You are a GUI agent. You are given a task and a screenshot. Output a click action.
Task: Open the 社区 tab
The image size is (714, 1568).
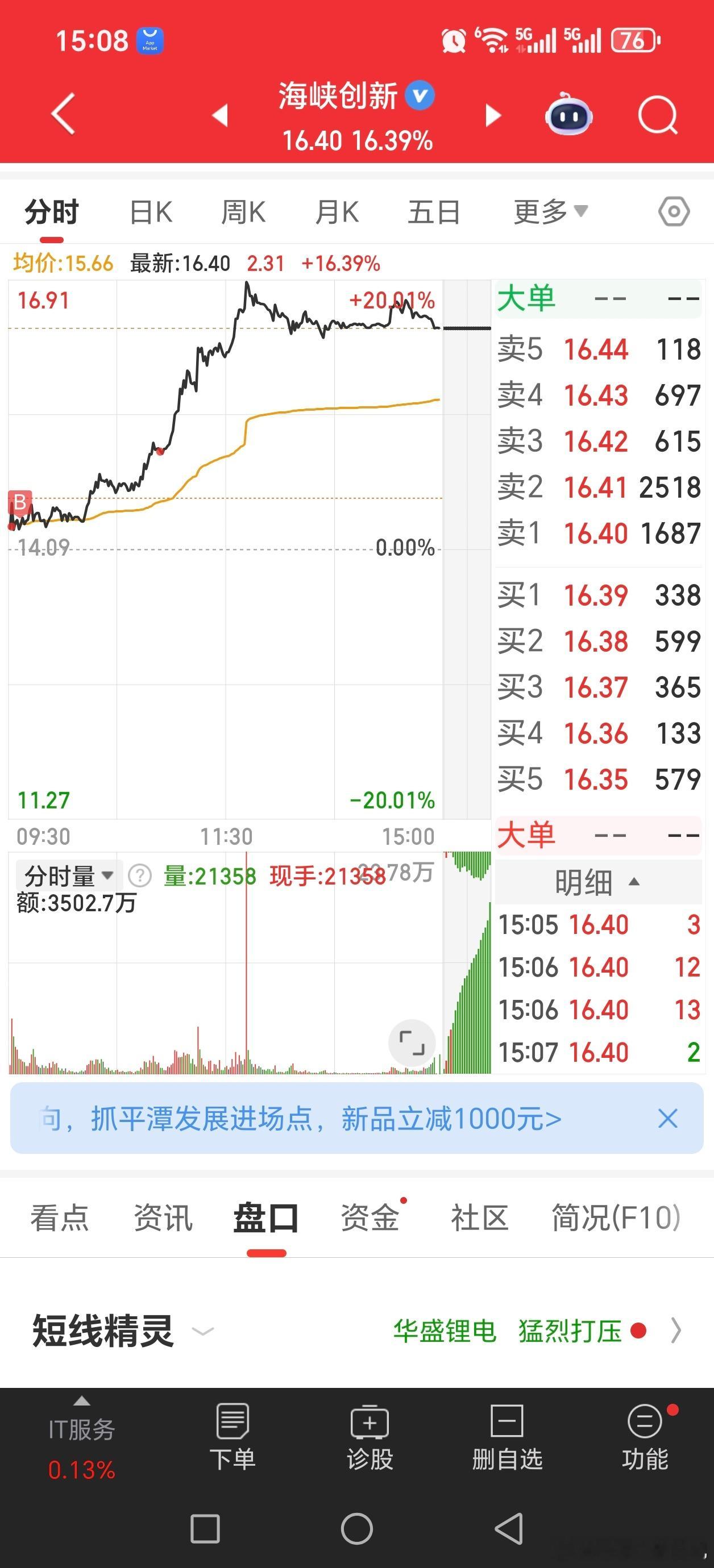coord(479,1218)
